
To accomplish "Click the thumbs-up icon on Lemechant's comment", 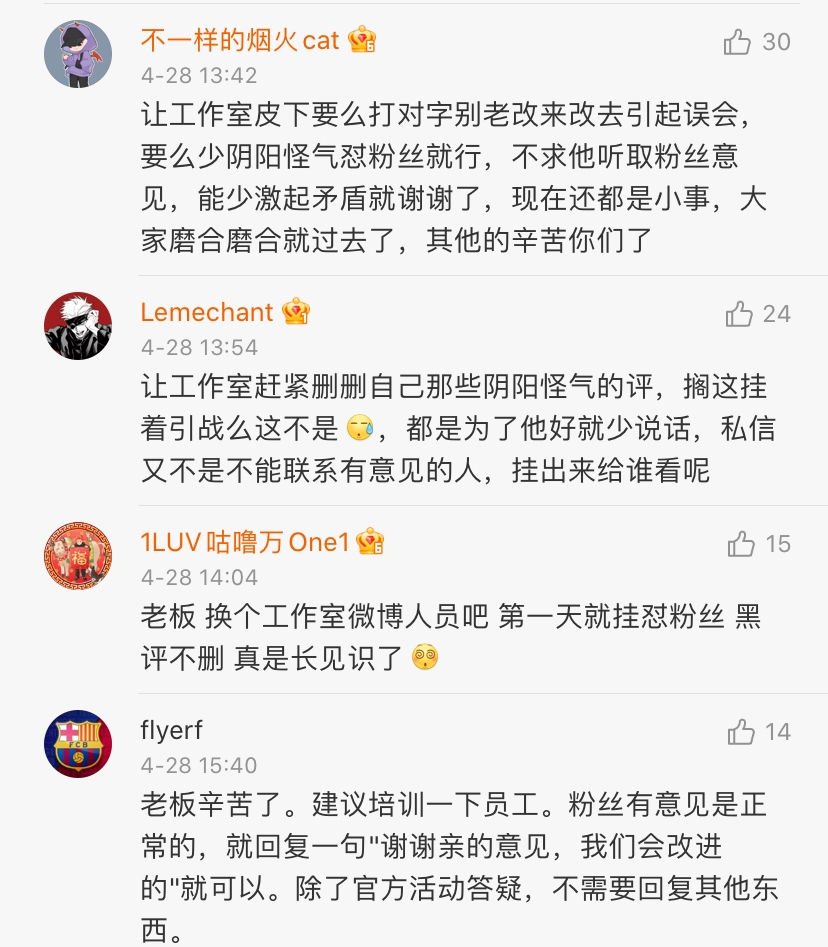I will click(740, 314).
